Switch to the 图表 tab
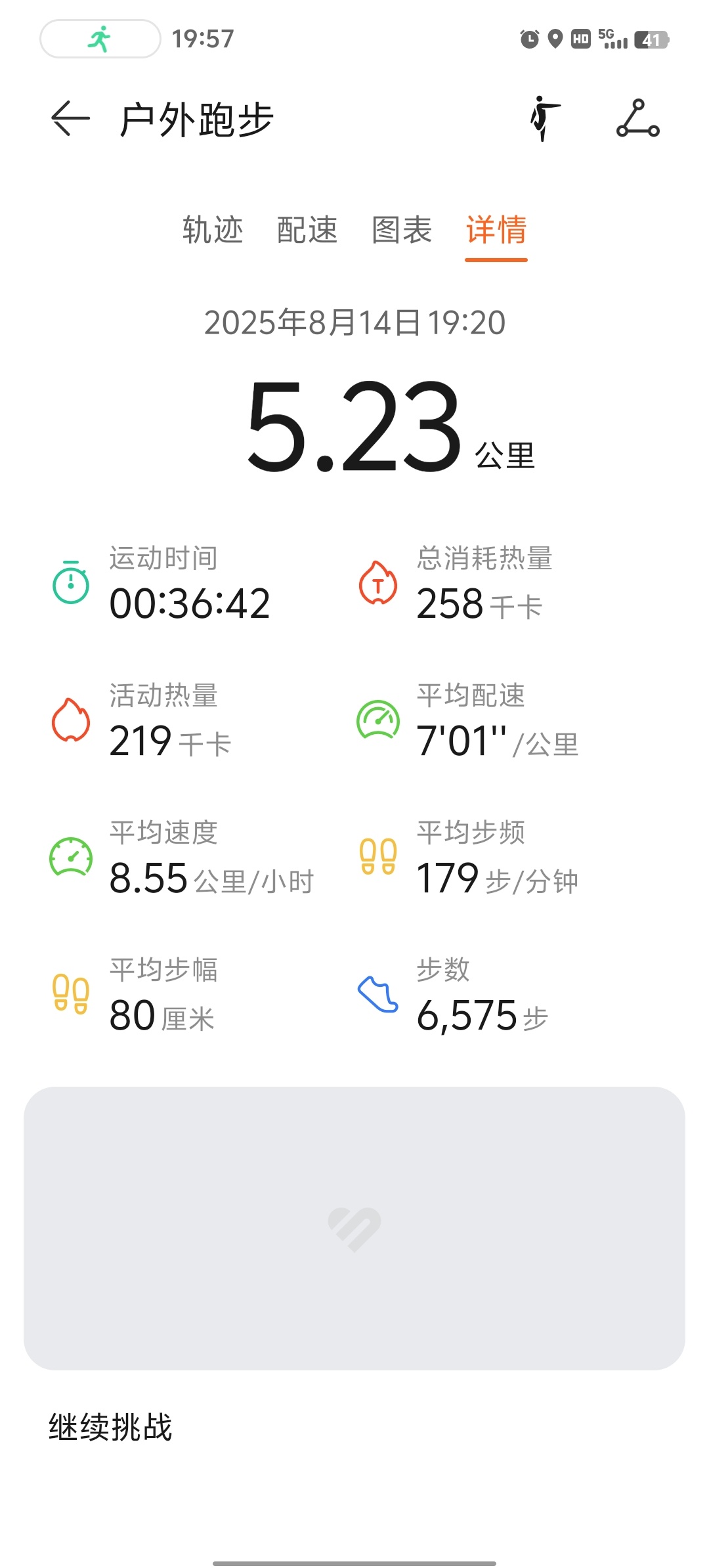This screenshot has width=709, height=1568. point(402,230)
